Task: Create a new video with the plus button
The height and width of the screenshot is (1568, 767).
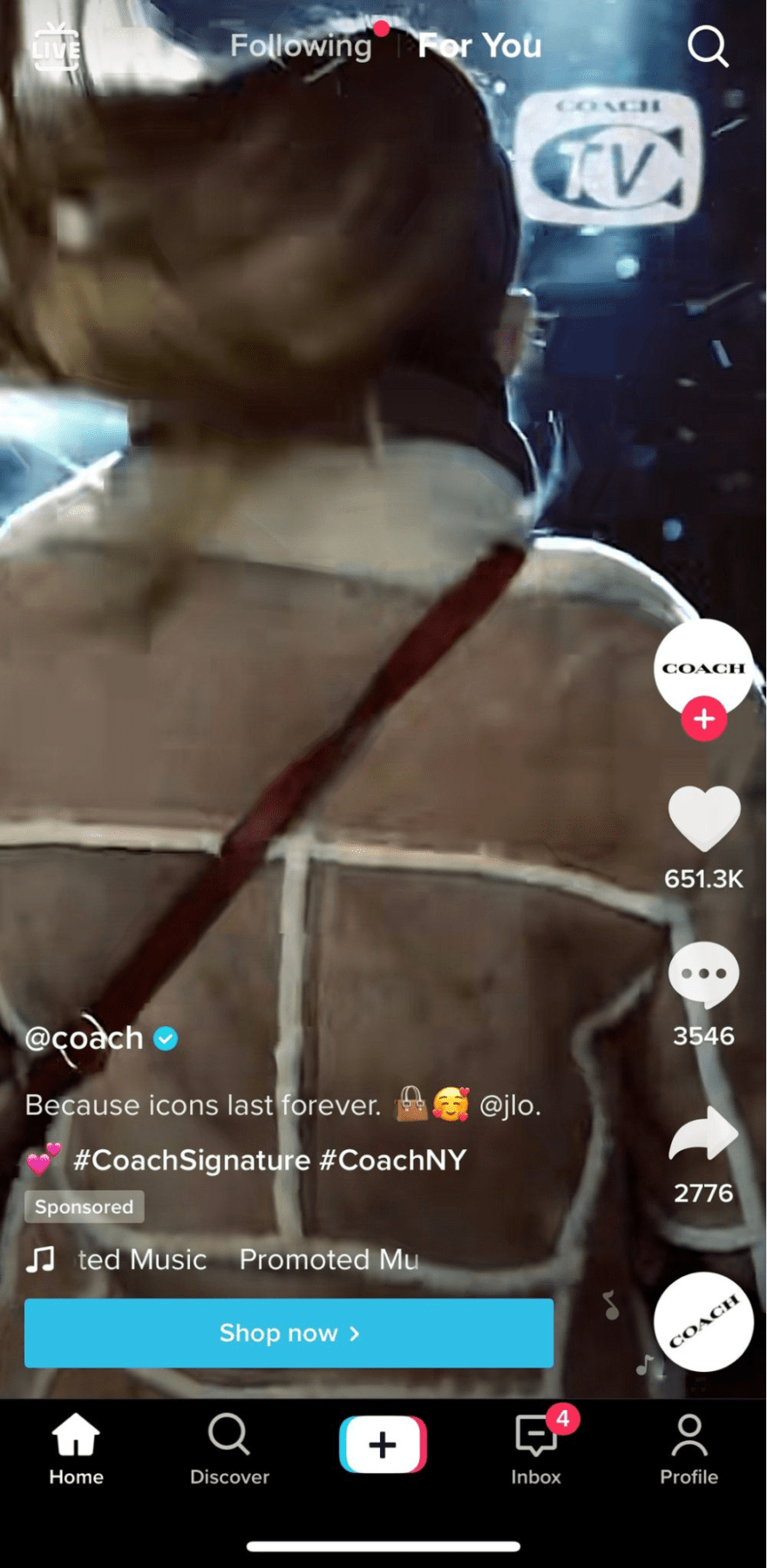Action: [x=383, y=1444]
